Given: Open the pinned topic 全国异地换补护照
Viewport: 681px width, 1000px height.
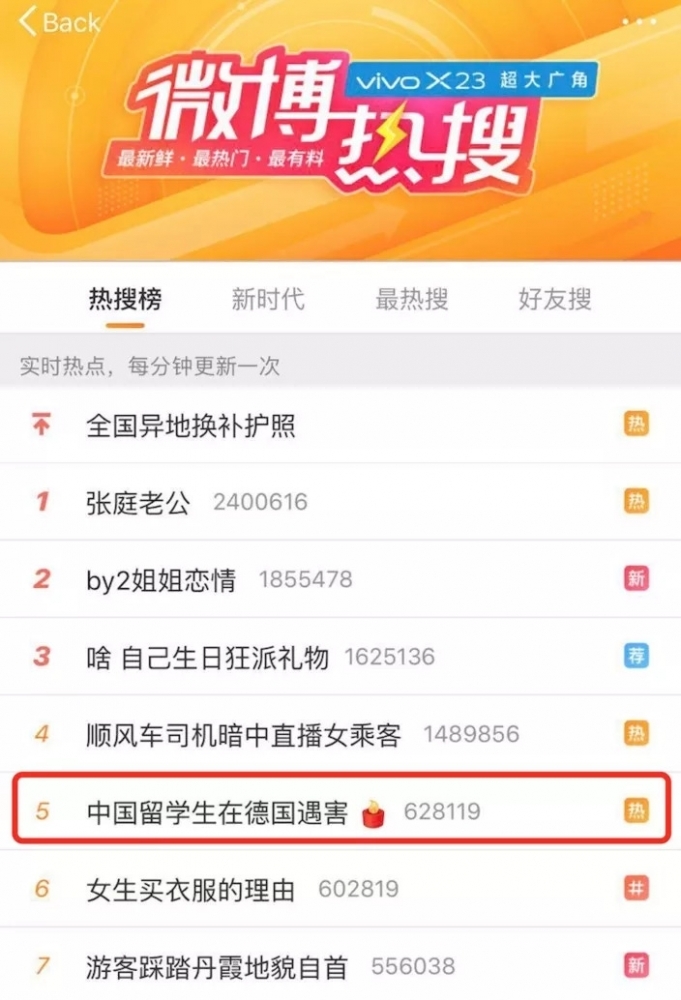Looking at the screenshot, I should [191, 425].
